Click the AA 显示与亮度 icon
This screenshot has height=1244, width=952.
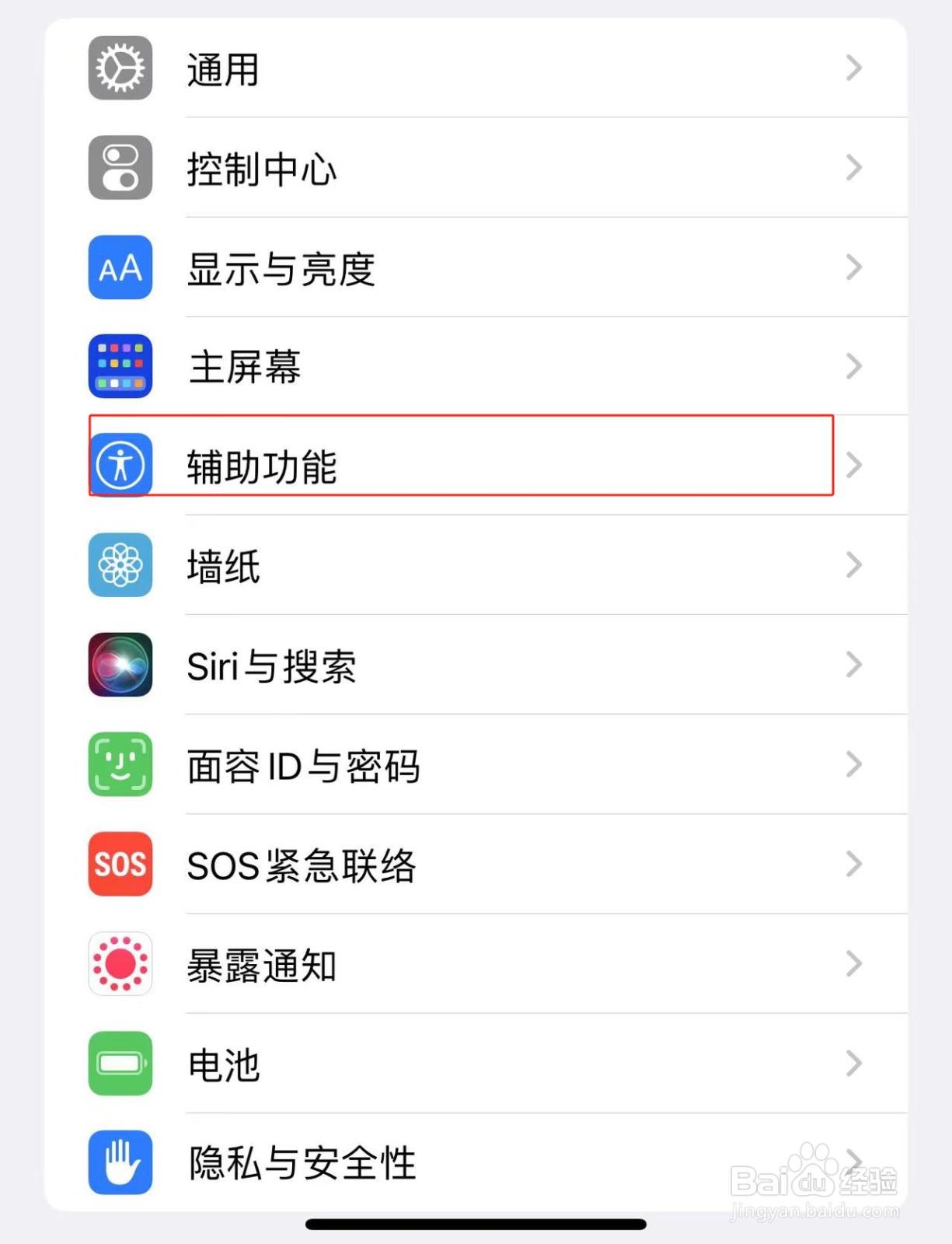[119, 267]
